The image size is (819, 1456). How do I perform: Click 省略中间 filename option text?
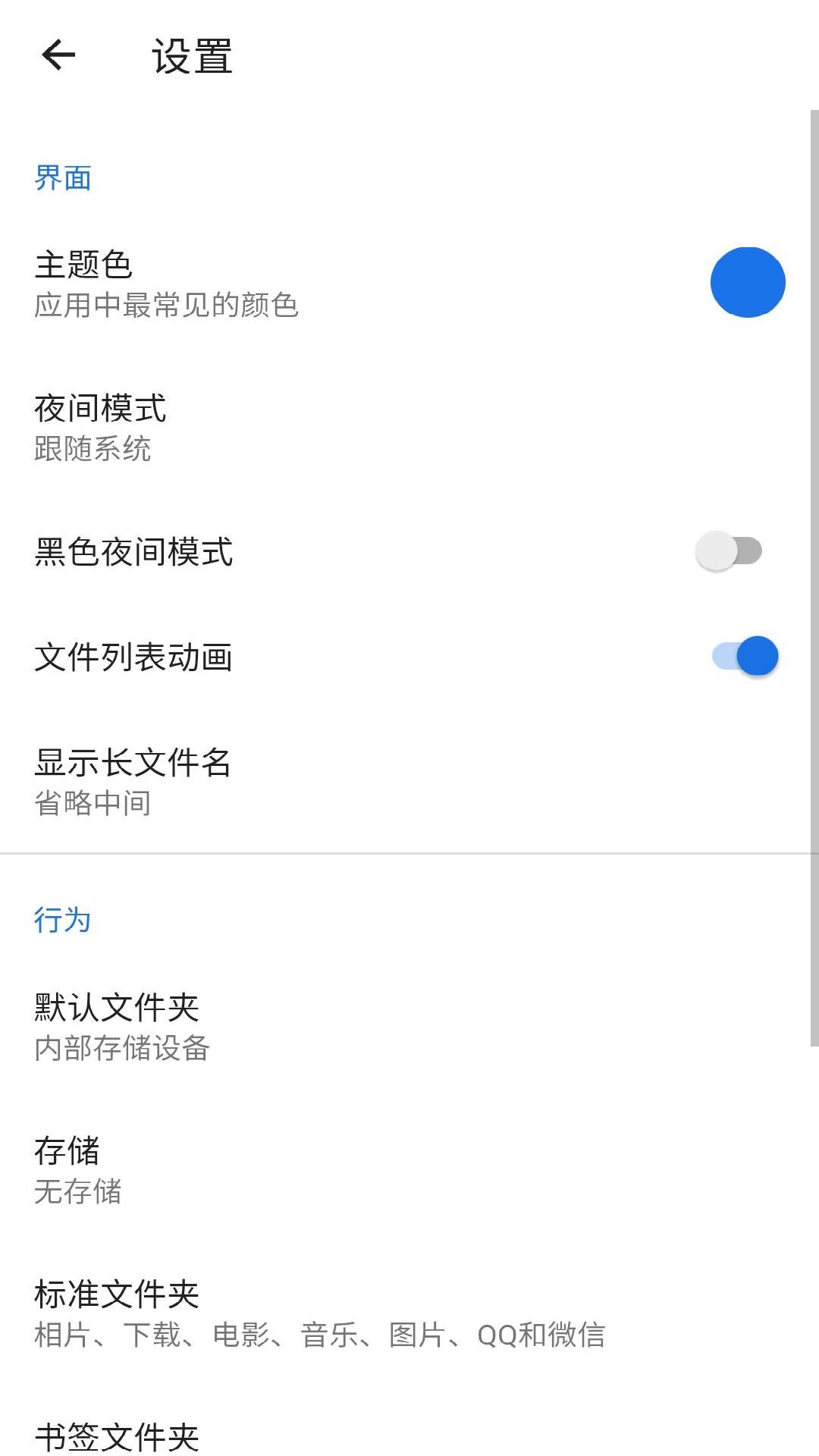(x=93, y=805)
